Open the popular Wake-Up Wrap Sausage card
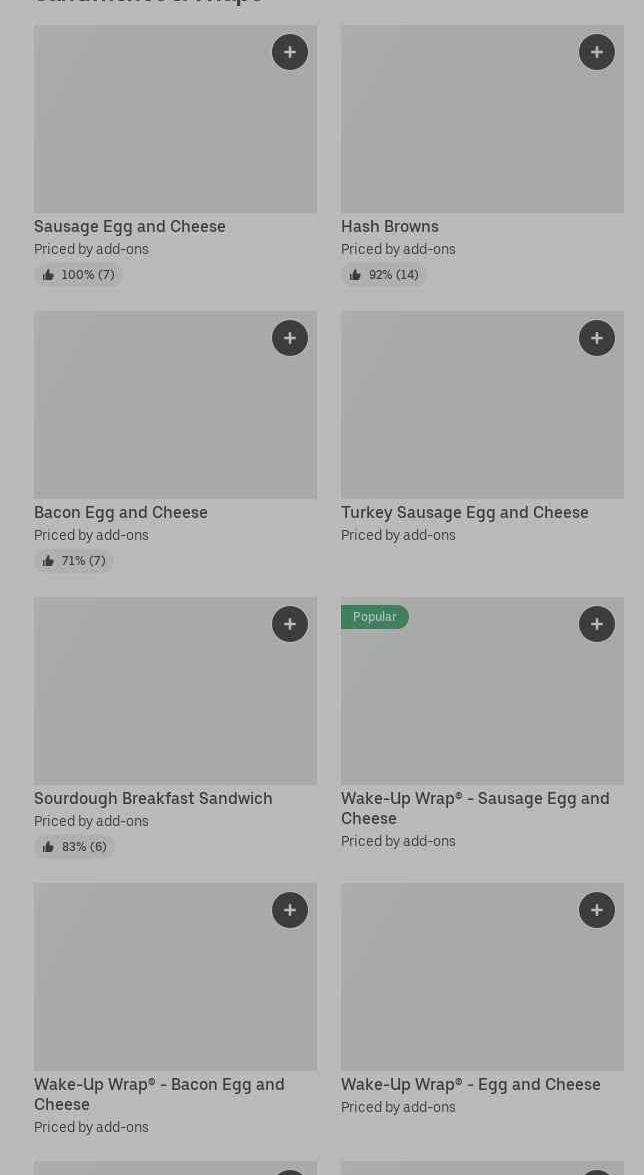This screenshot has height=1175, width=644. tap(482, 723)
